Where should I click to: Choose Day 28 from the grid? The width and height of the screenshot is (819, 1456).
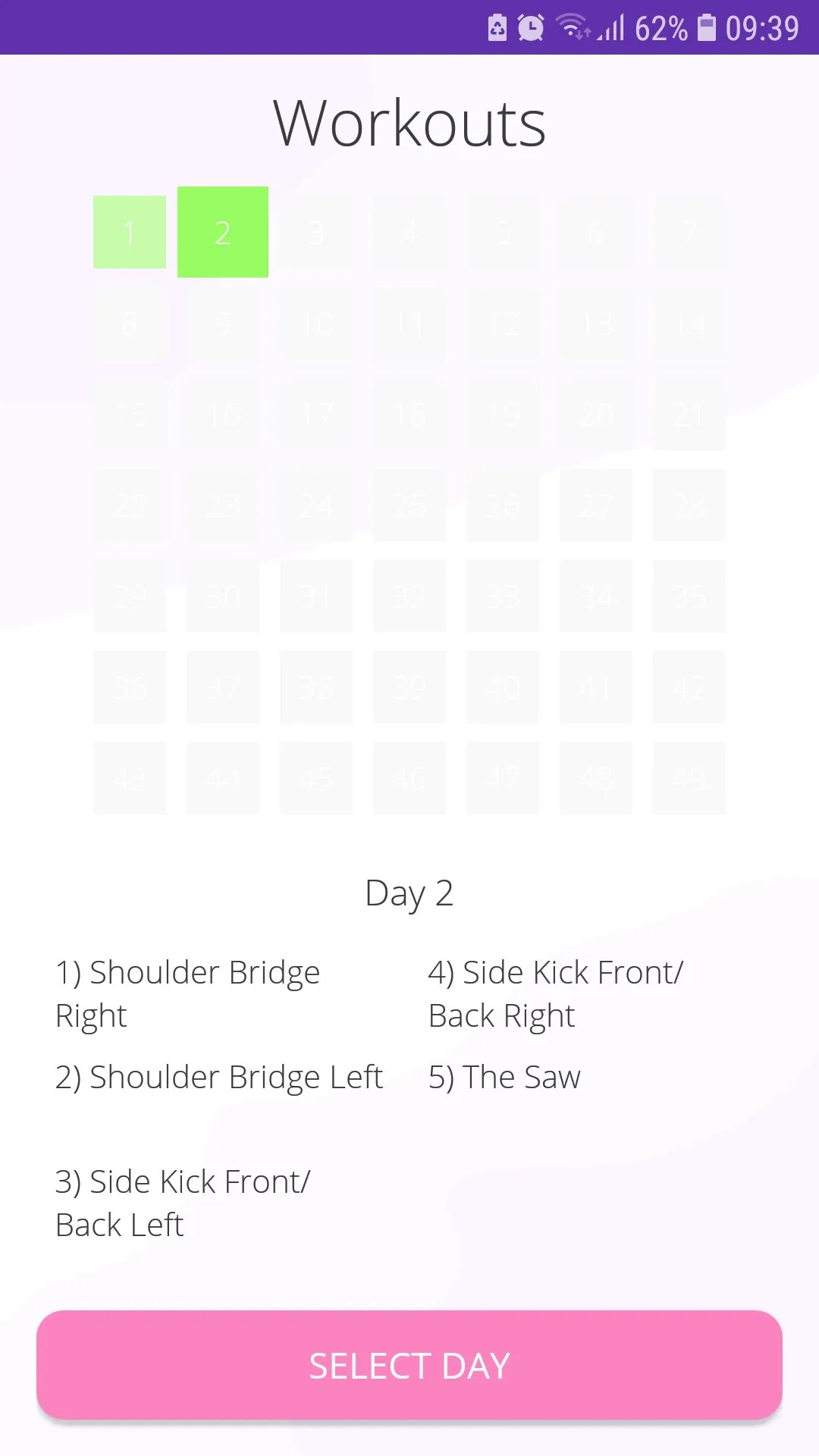click(x=689, y=505)
